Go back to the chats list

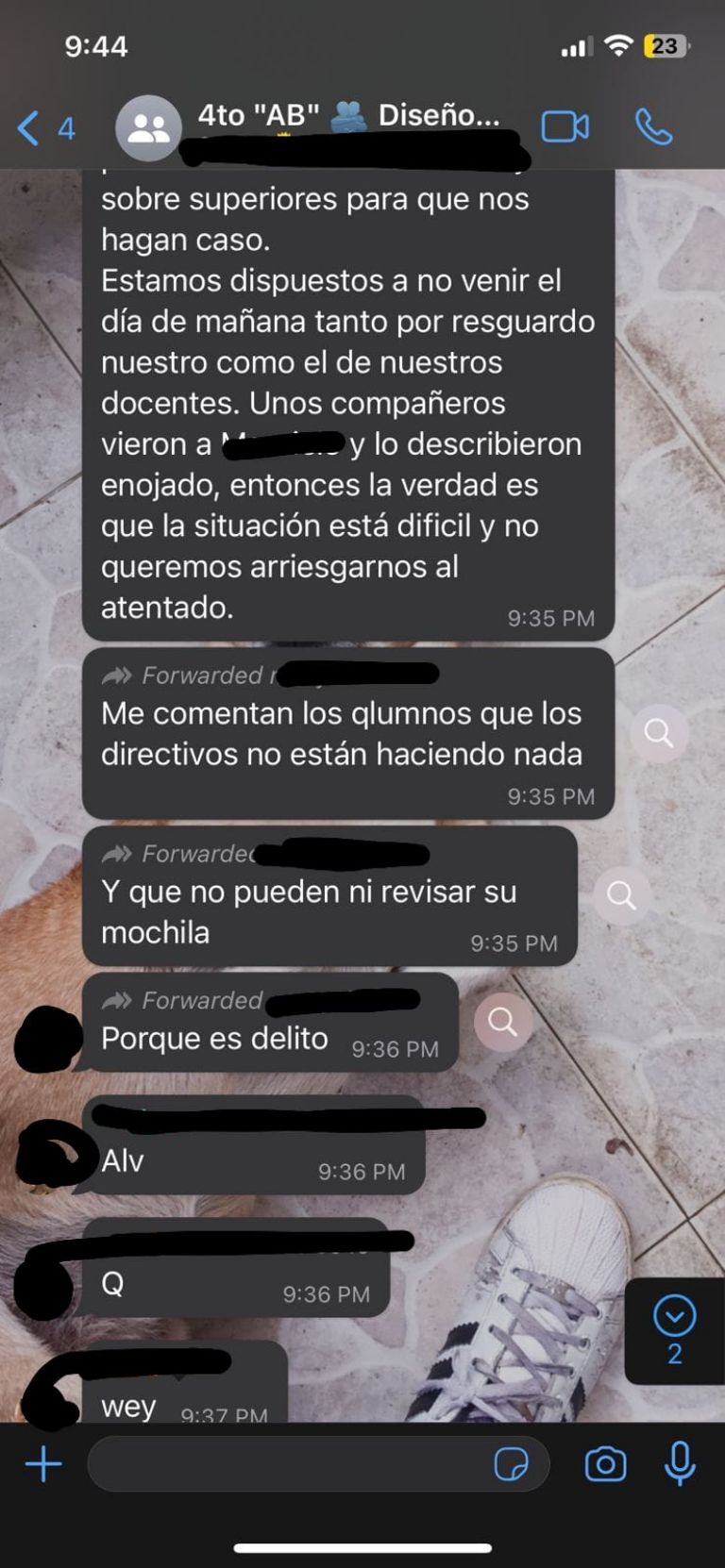[43, 127]
